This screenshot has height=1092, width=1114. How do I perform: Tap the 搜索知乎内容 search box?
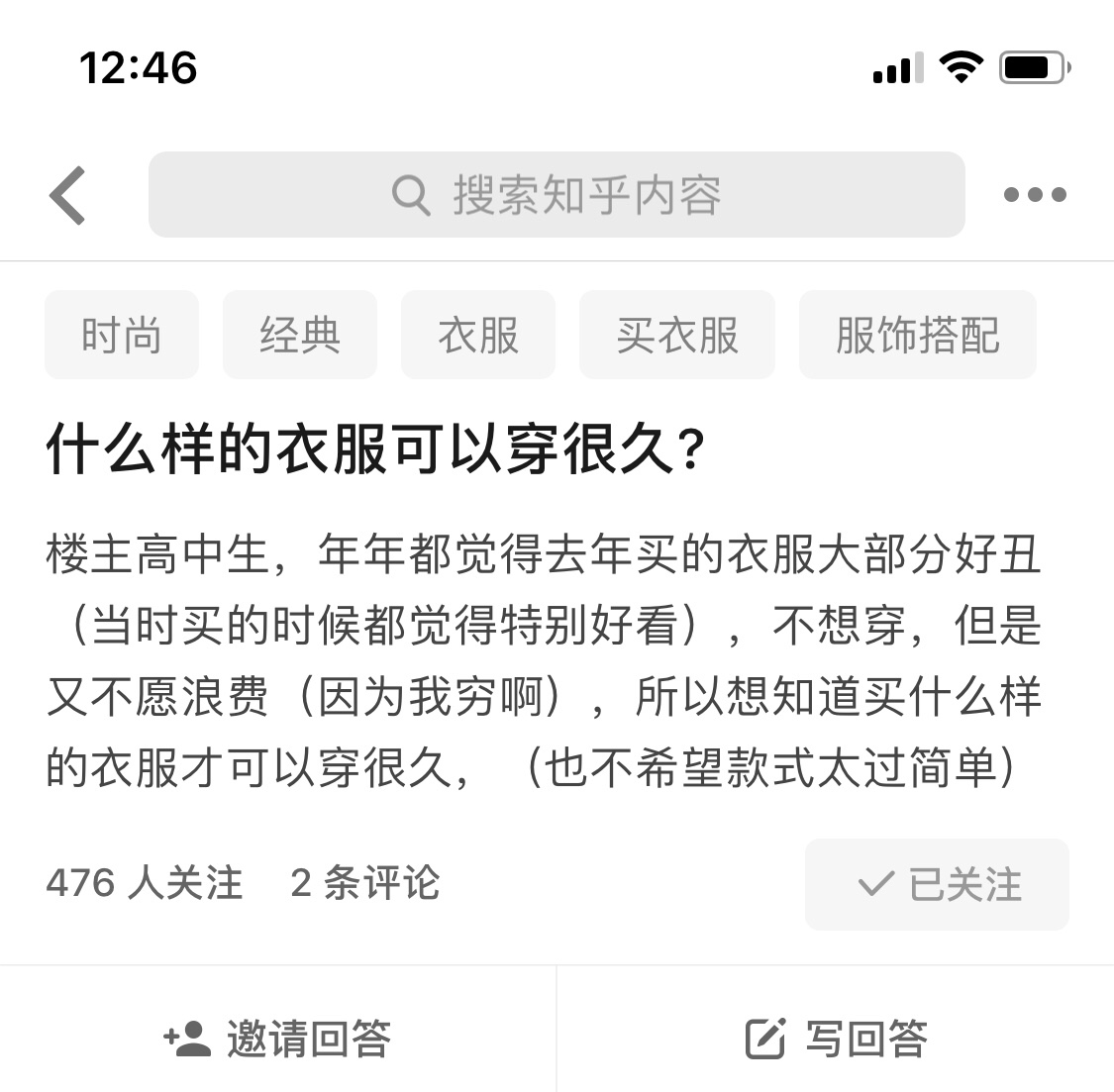coord(557,195)
